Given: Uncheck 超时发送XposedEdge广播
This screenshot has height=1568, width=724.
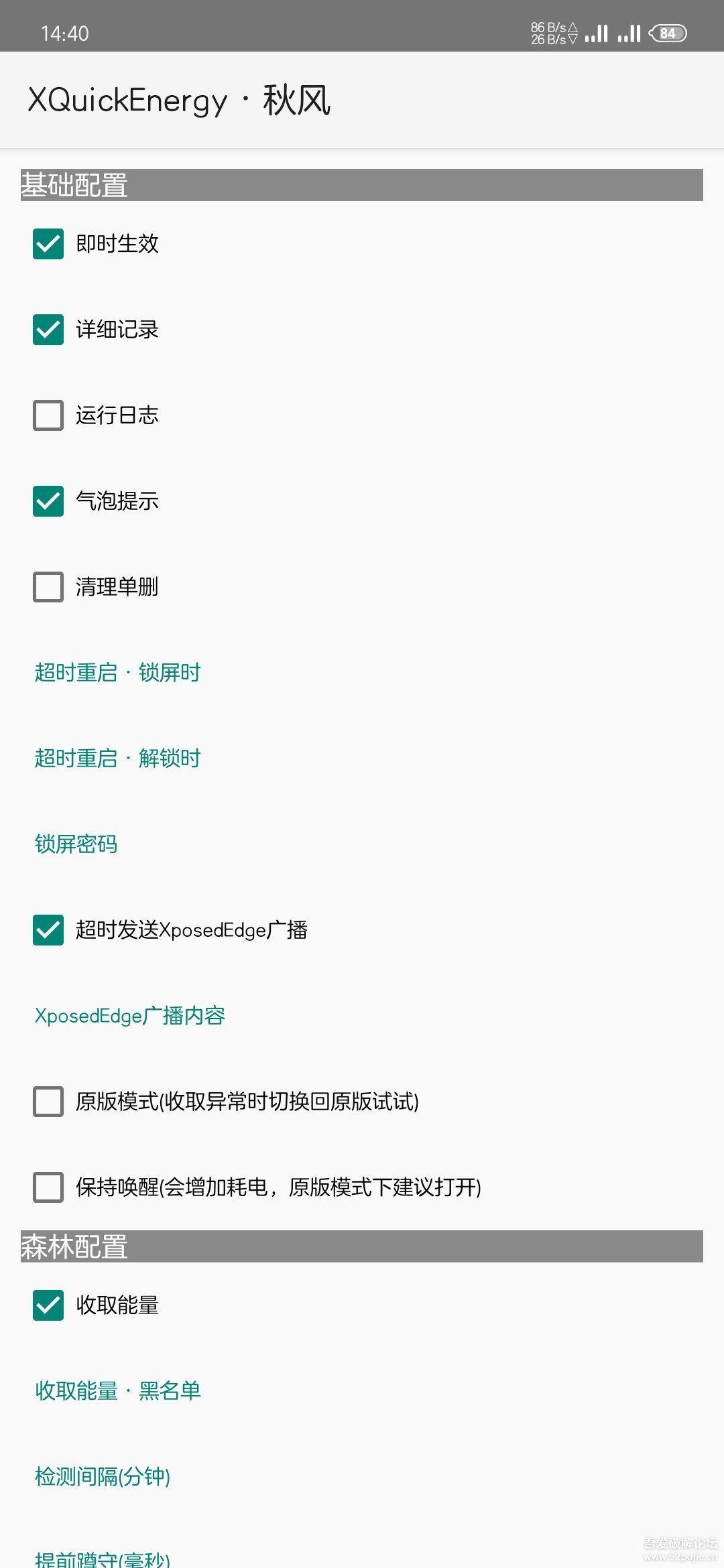Looking at the screenshot, I should tap(48, 930).
